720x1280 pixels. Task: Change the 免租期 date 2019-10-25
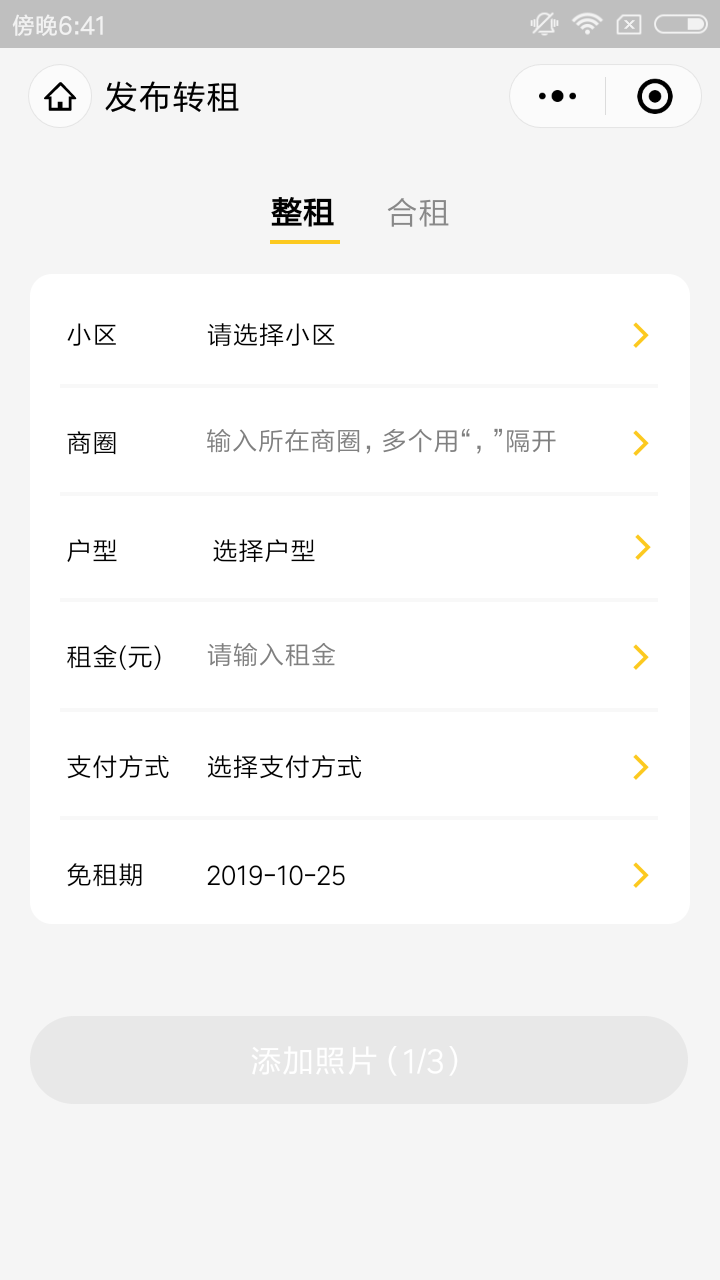pos(276,876)
